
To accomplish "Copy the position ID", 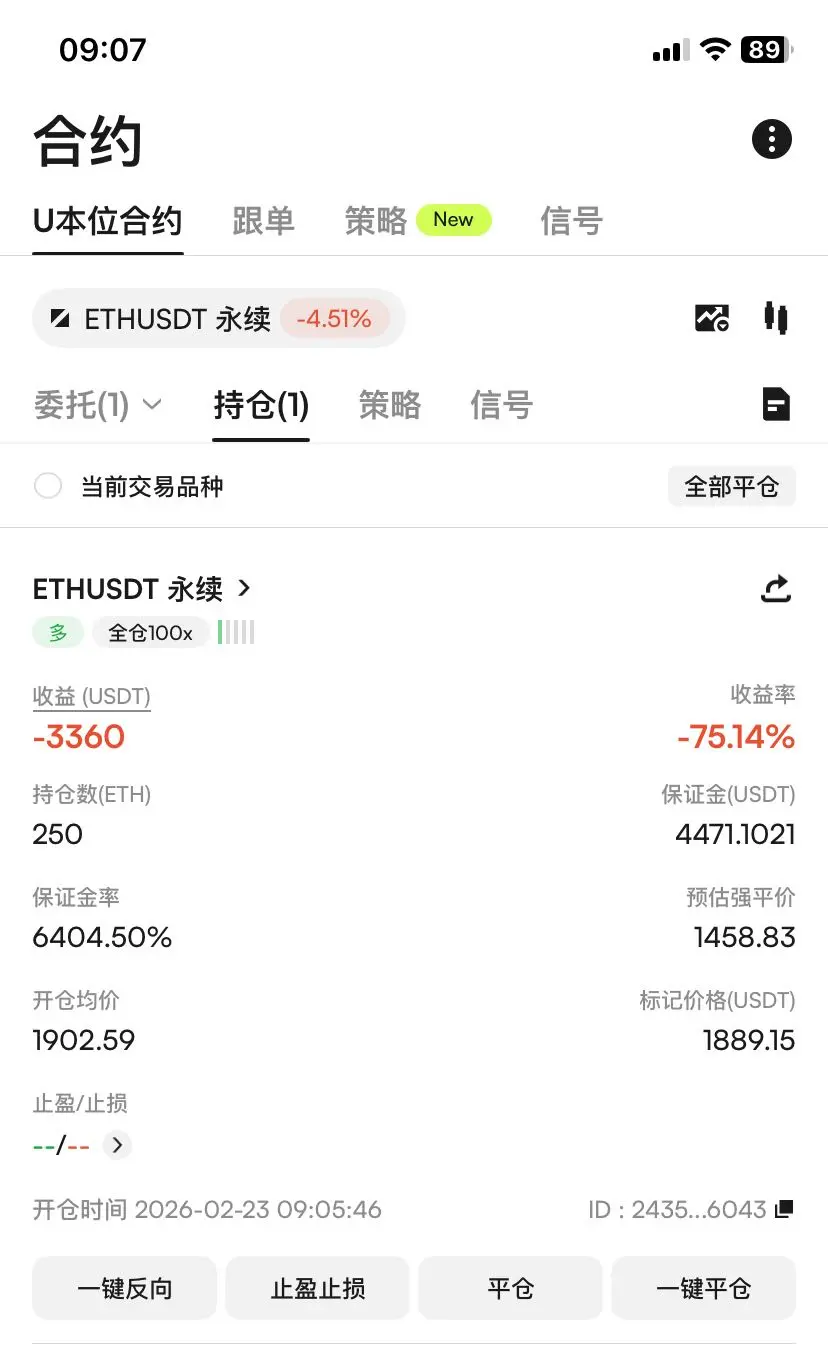I will pos(784,1209).
